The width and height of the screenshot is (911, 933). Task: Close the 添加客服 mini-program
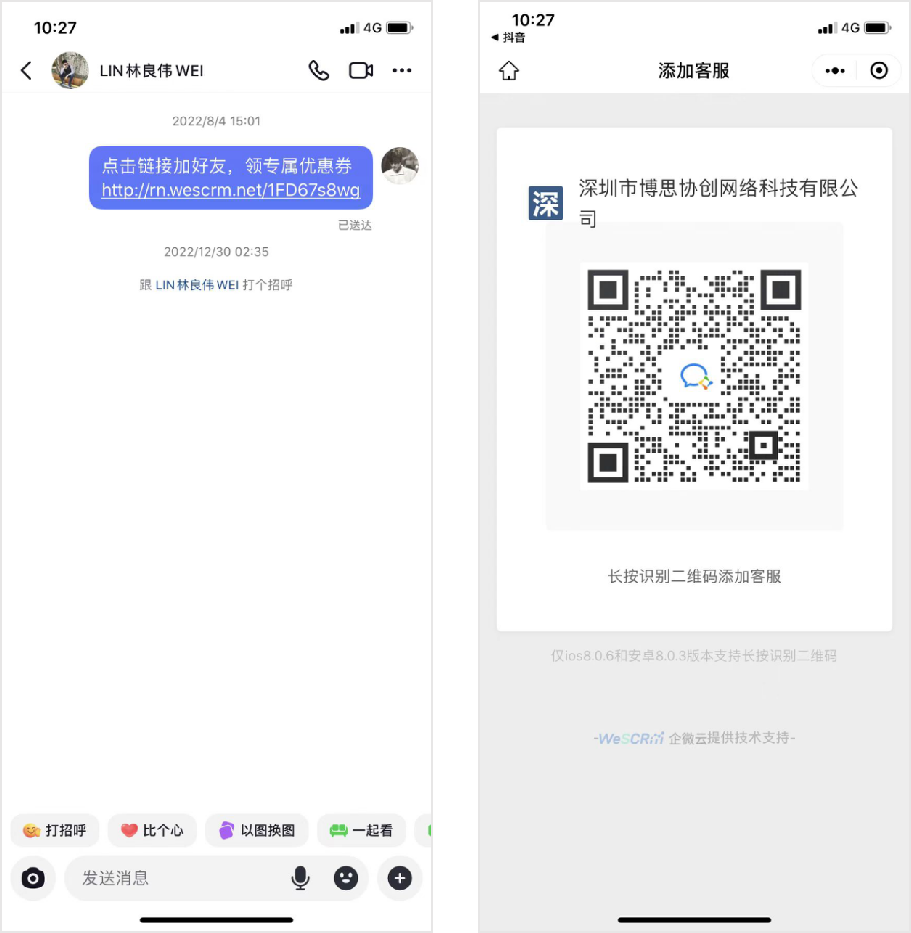(x=879, y=71)
